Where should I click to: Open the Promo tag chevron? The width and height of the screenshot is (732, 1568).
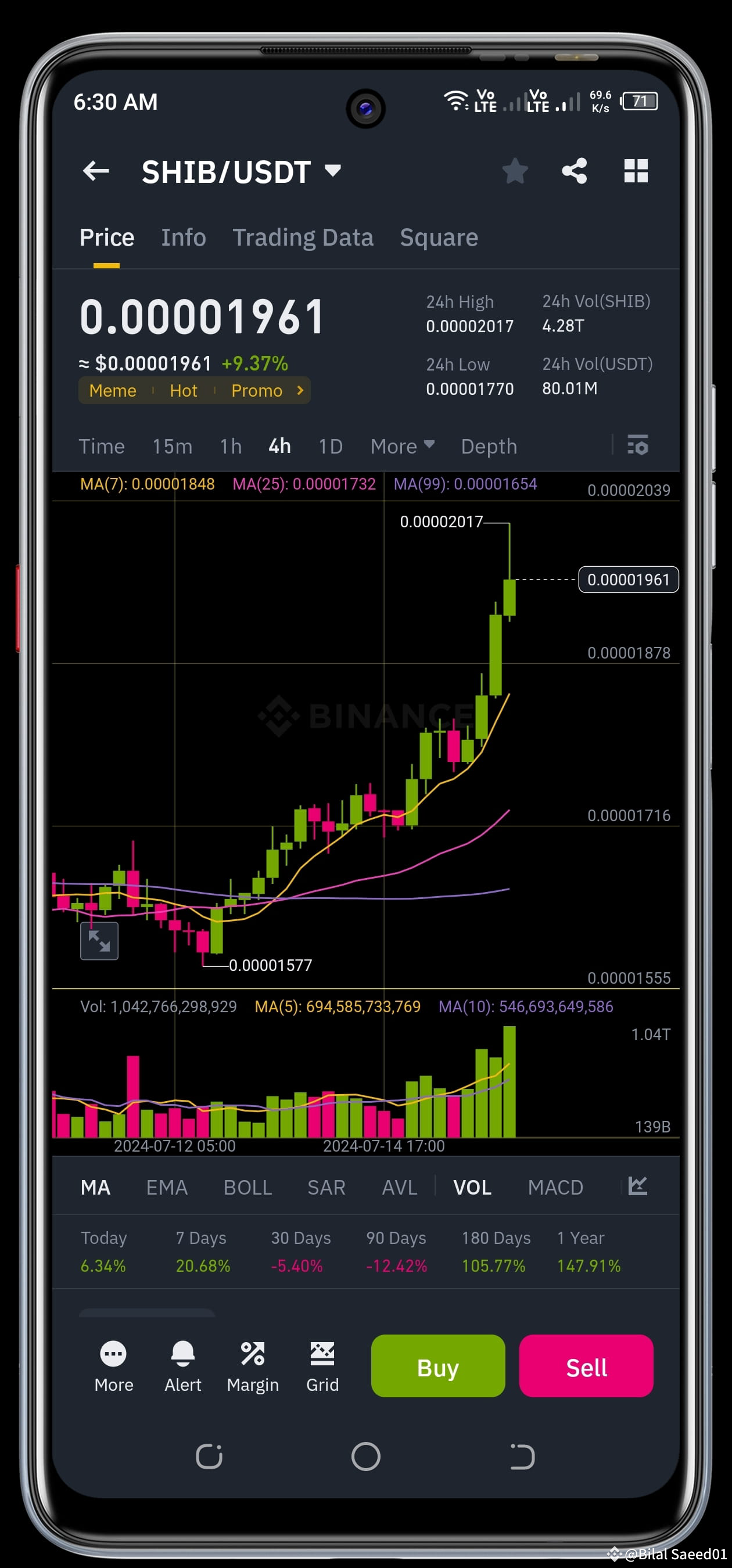tap(300, 390)
